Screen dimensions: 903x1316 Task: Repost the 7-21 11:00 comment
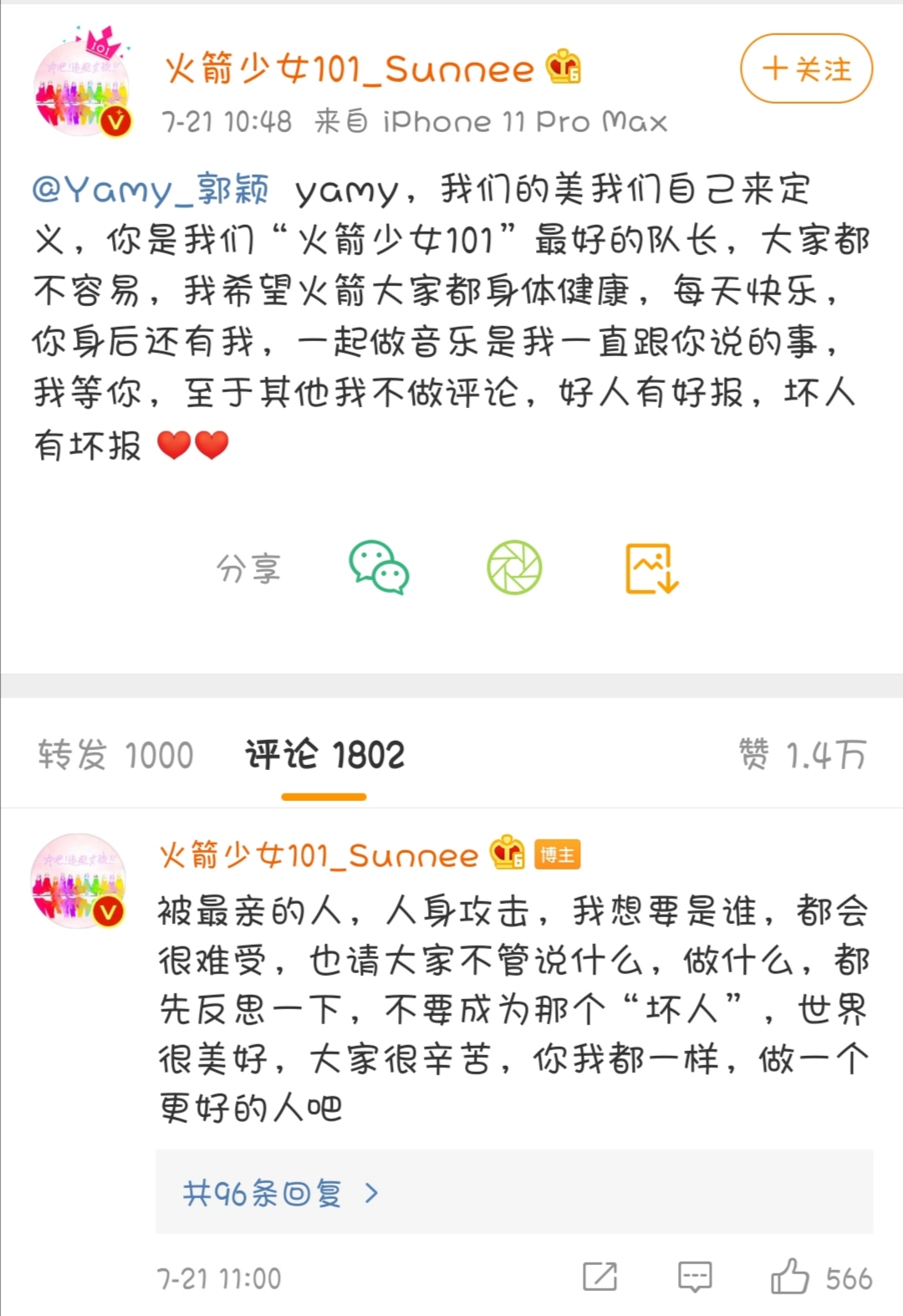599,1277
